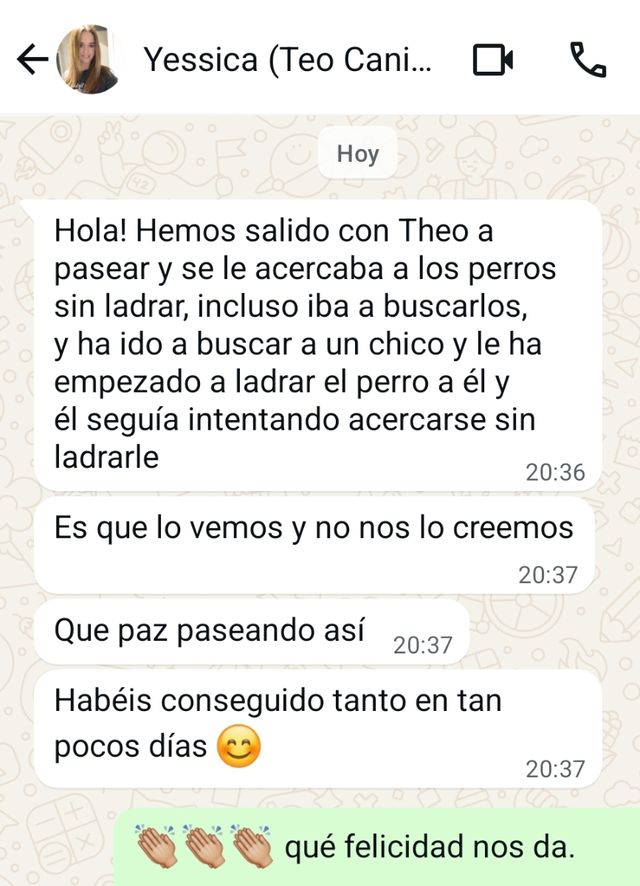The image size is (640, 886).
Task: Go back to the chat list
Action: click(32, 60)
